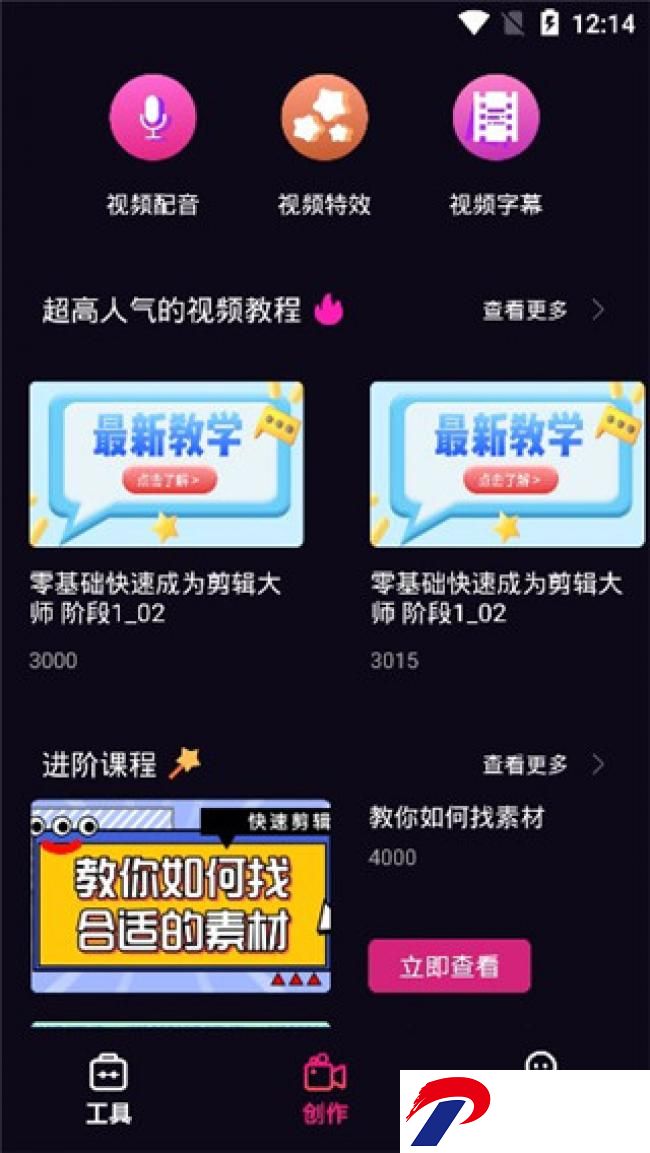The image size is (650, 1153).
Task: Open the 视频字幕 subtitles tool
Action: pos(496,119)
